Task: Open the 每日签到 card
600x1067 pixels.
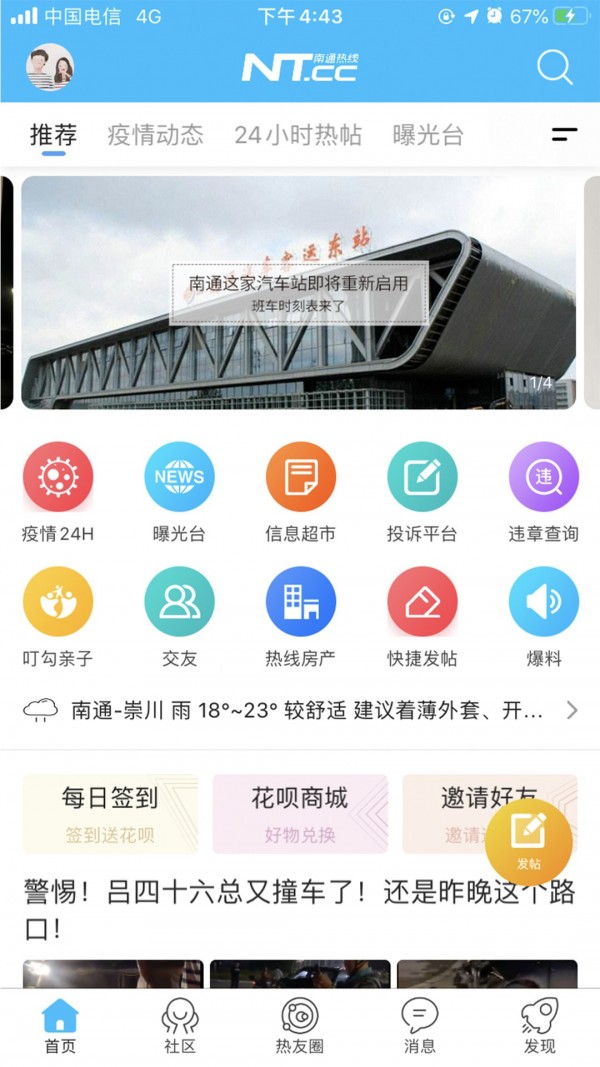Action: pos(110,814)
